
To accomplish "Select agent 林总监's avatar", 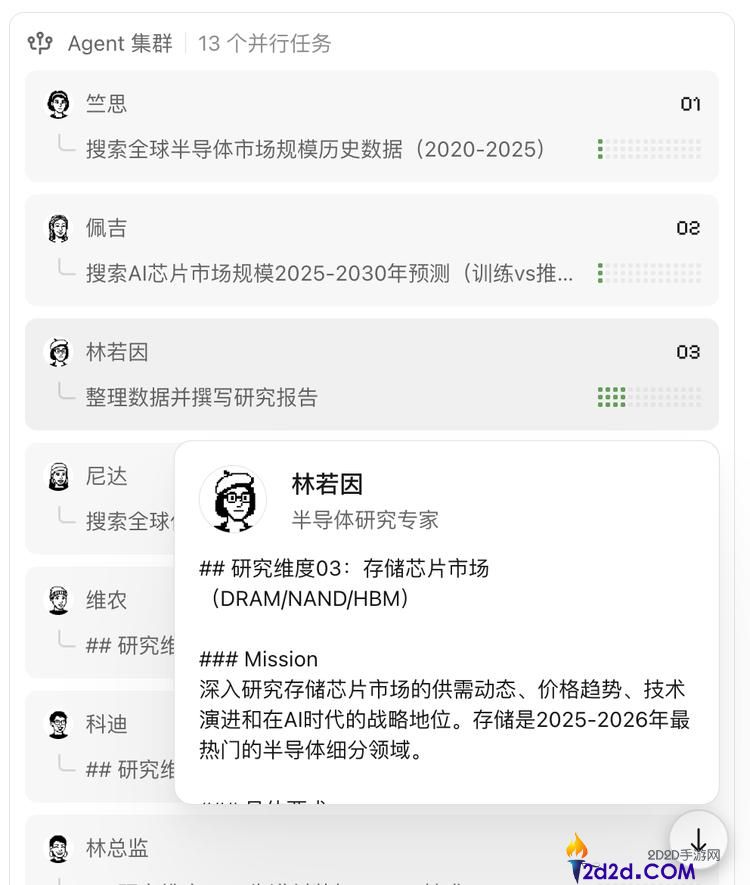I will (59, 847).
